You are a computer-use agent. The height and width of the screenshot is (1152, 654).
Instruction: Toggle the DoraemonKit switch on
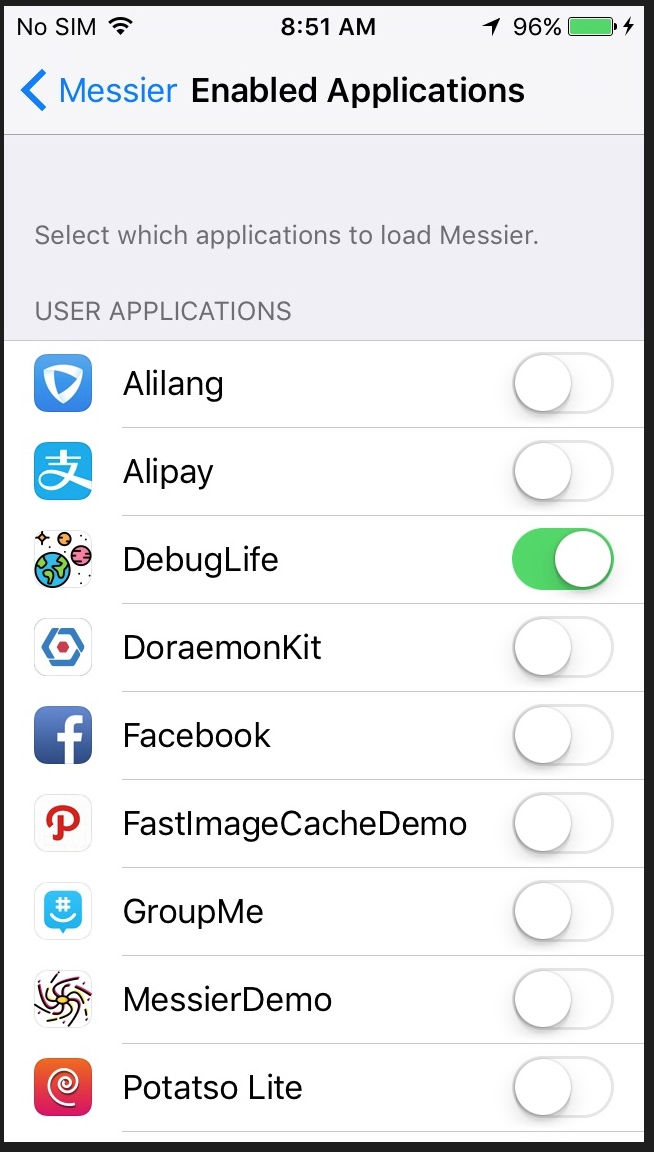(562, 647)
